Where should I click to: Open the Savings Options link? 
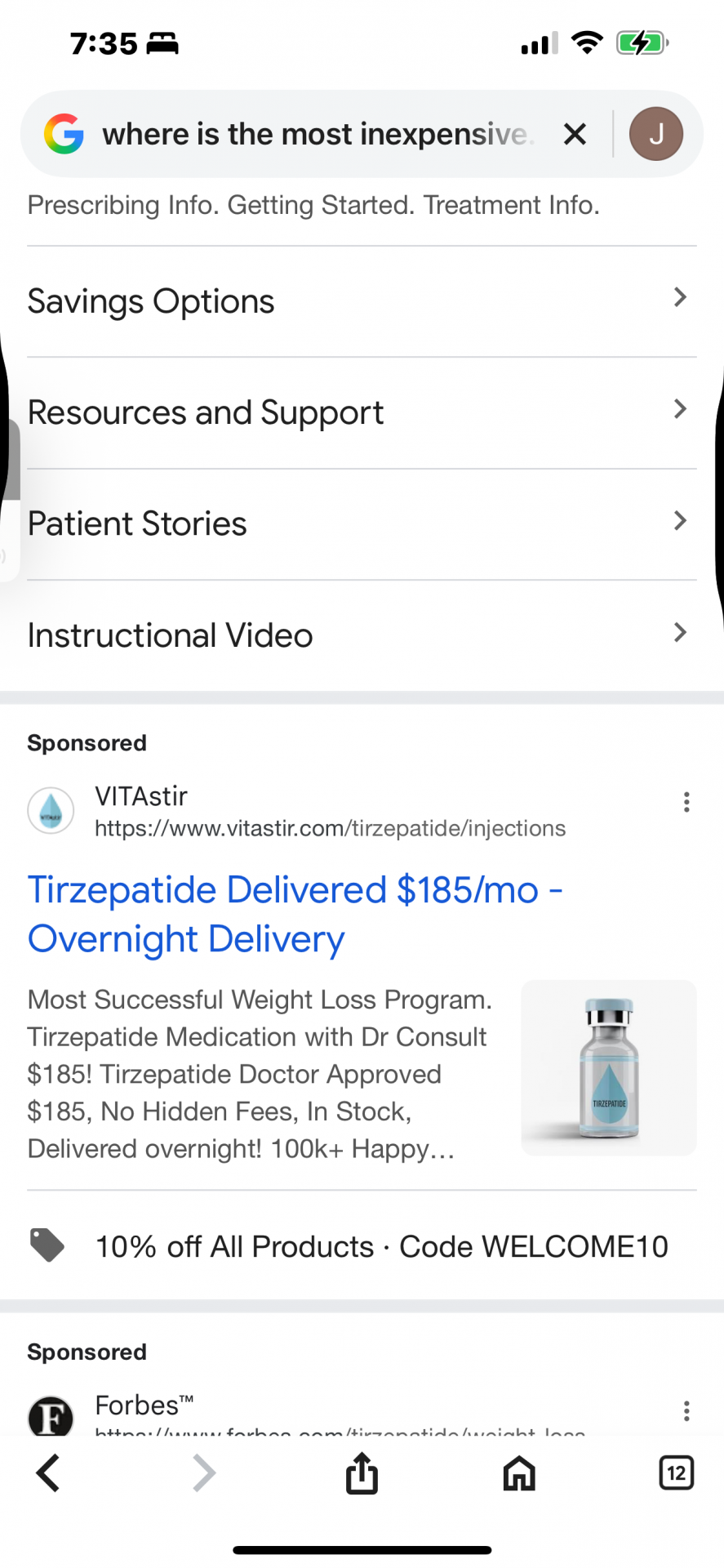[x=359, y=301]
